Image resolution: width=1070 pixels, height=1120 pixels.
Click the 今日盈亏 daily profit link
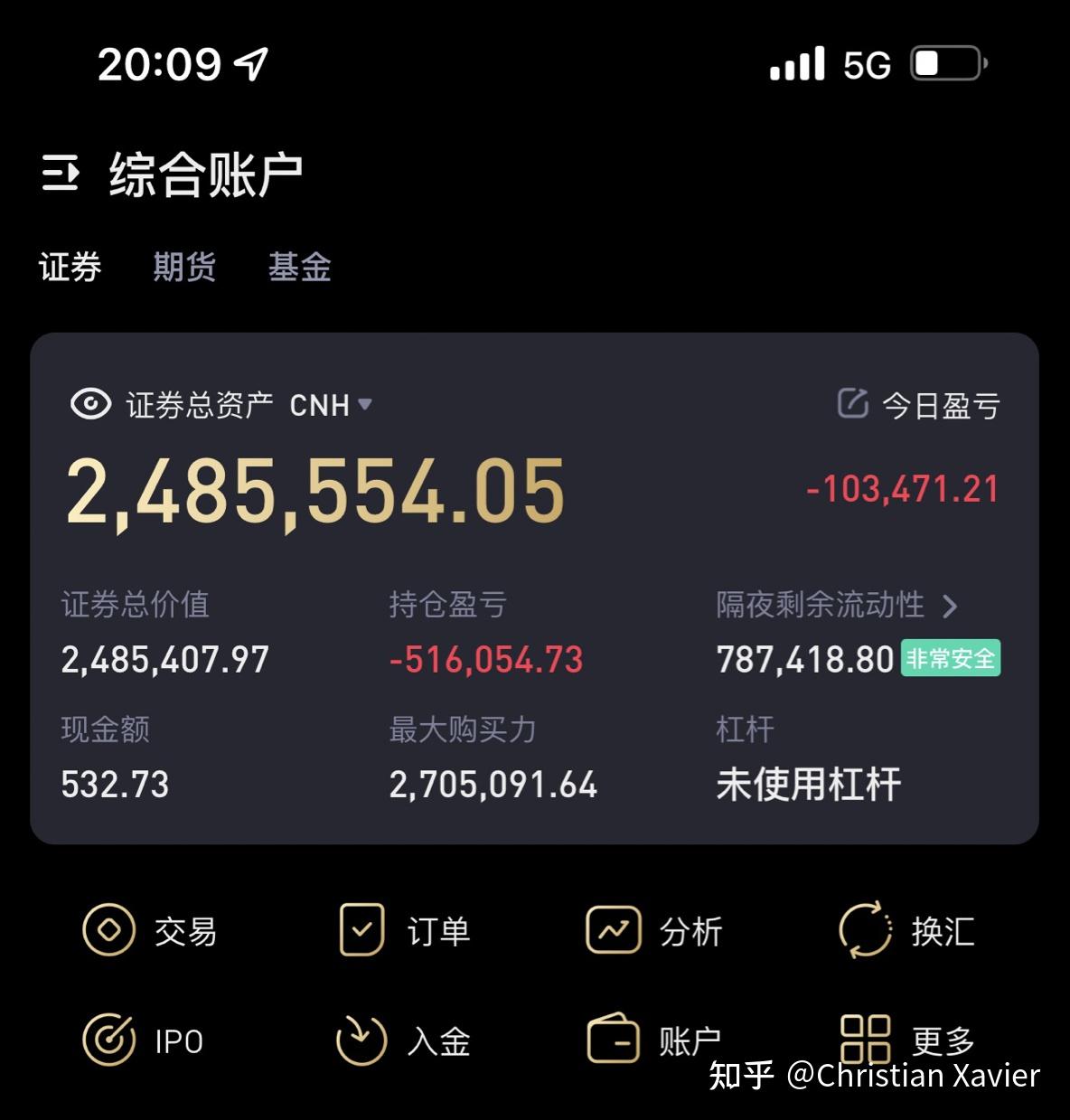coord(940,403)
